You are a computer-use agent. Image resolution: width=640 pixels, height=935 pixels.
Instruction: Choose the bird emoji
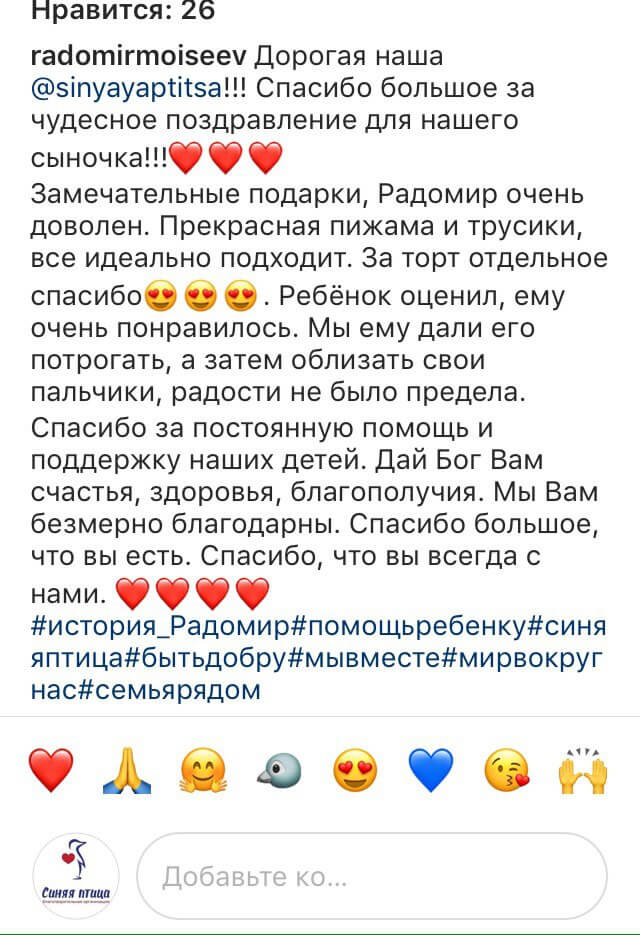coord(279,770)
